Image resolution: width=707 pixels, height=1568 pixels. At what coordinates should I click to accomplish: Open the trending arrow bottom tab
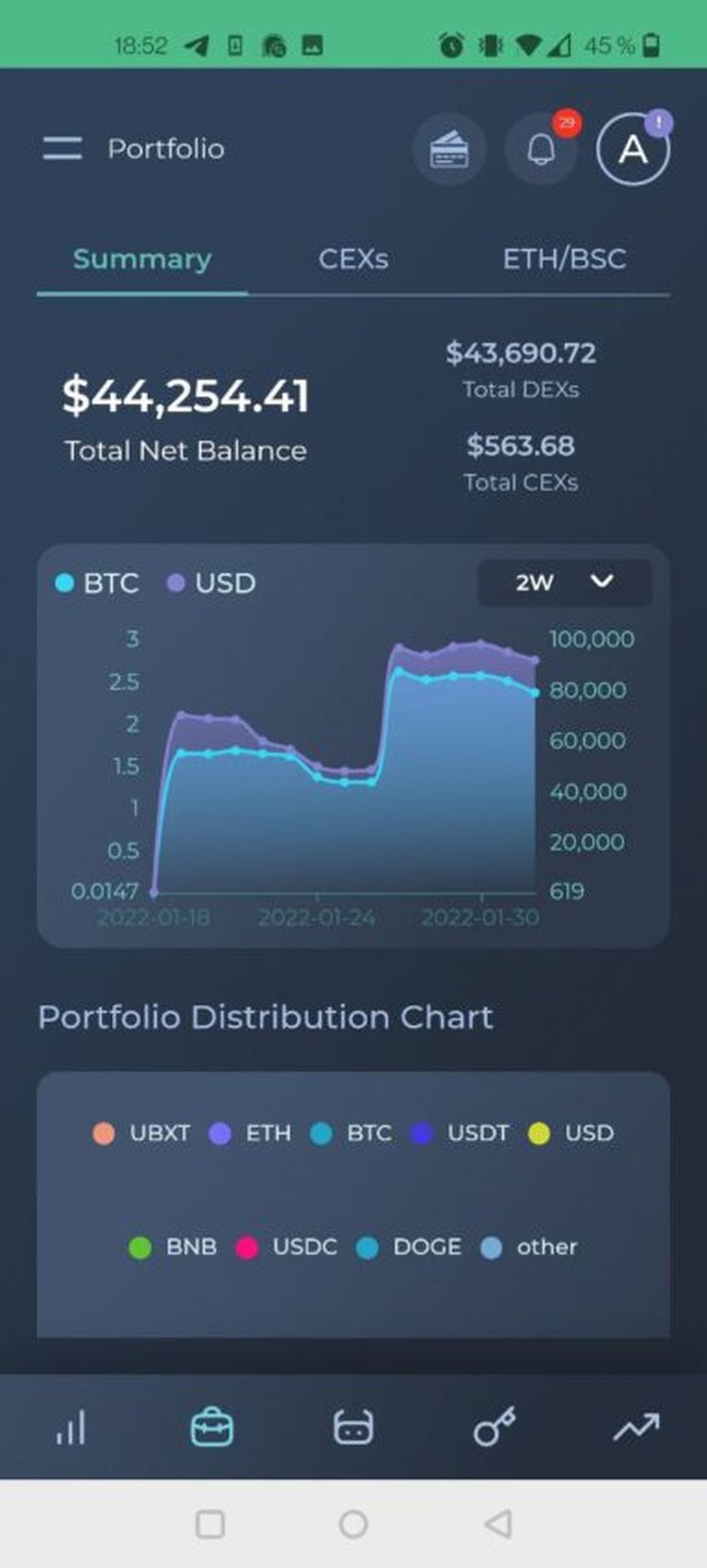pos(636,1427)
